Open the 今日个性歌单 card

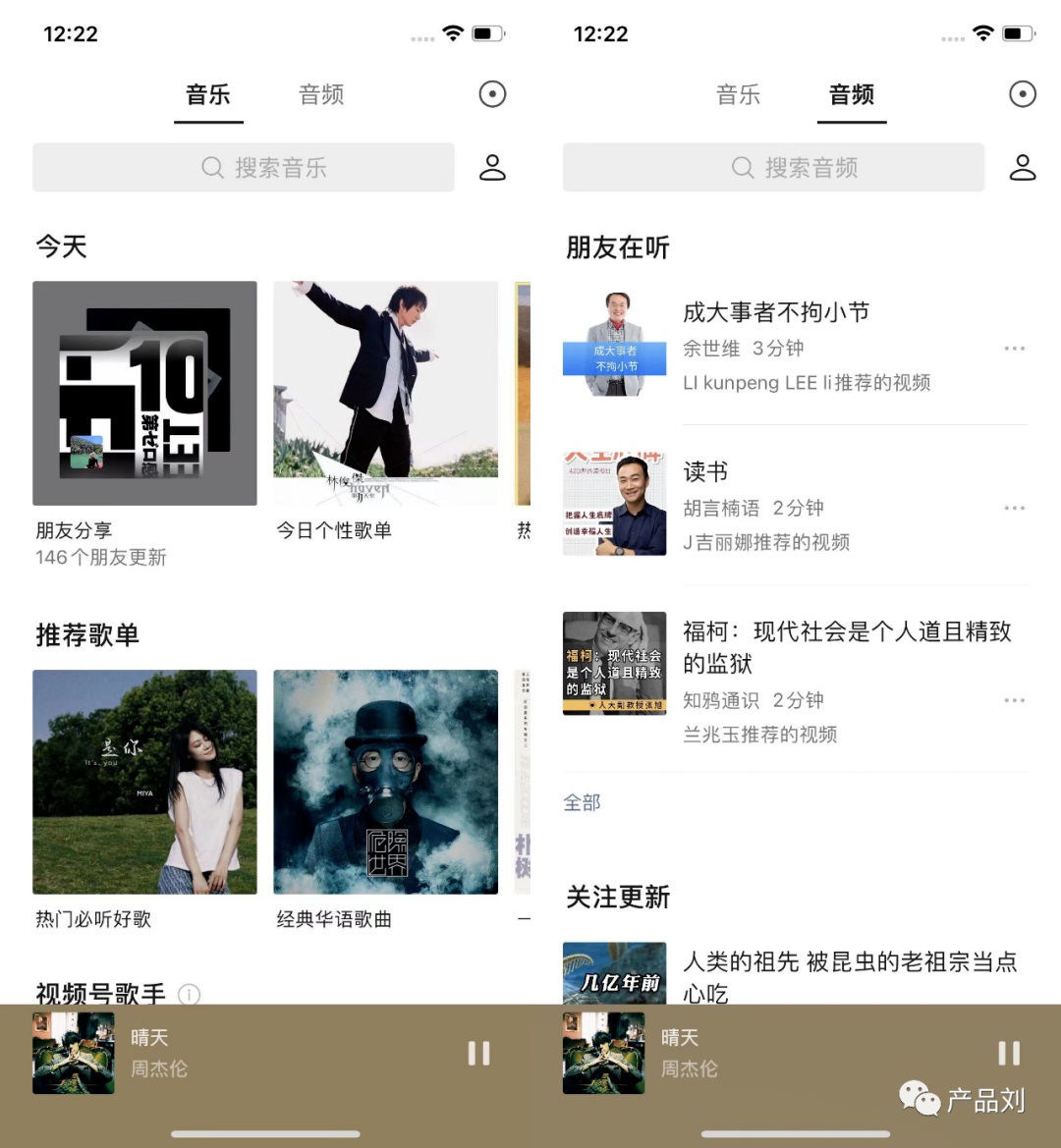385,394
